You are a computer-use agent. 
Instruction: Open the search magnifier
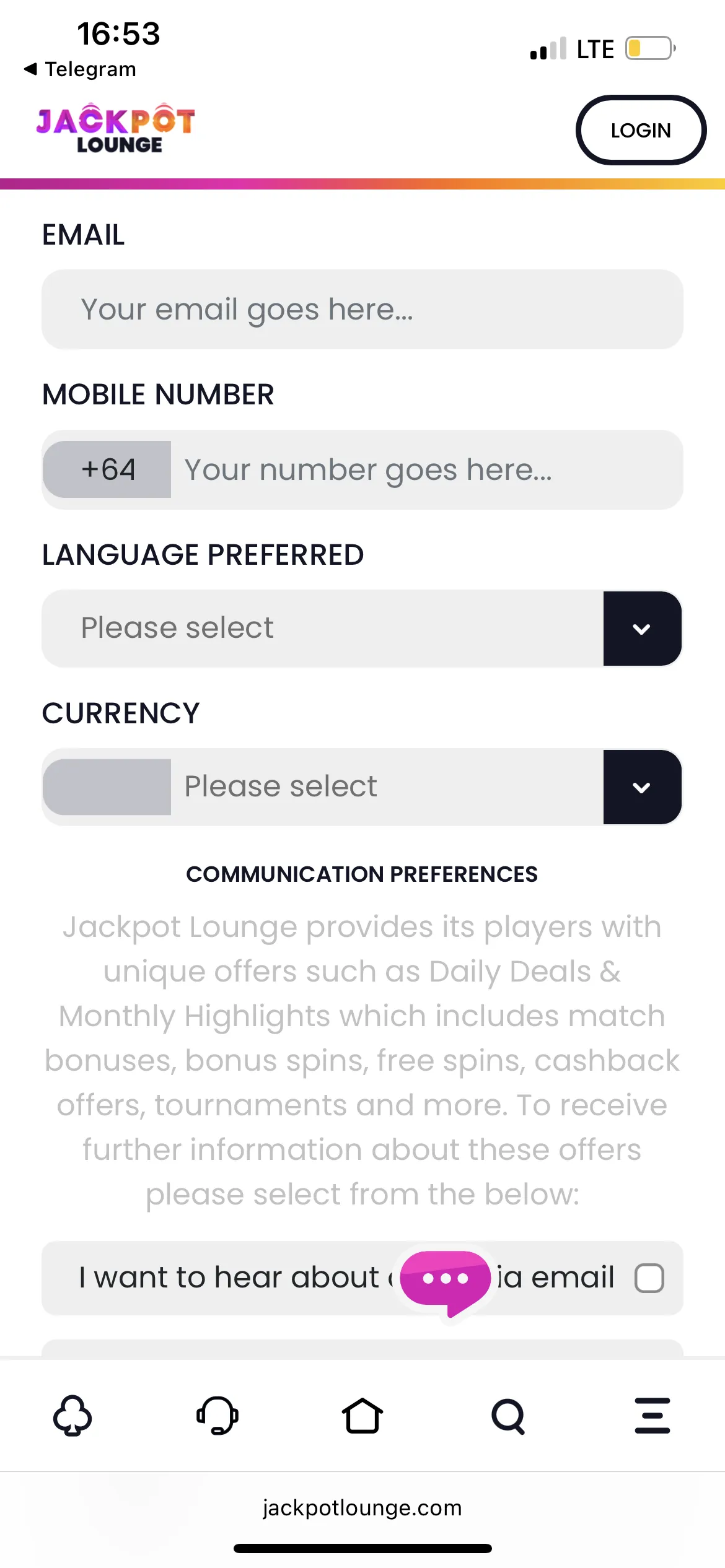(x=508, y=1416)
